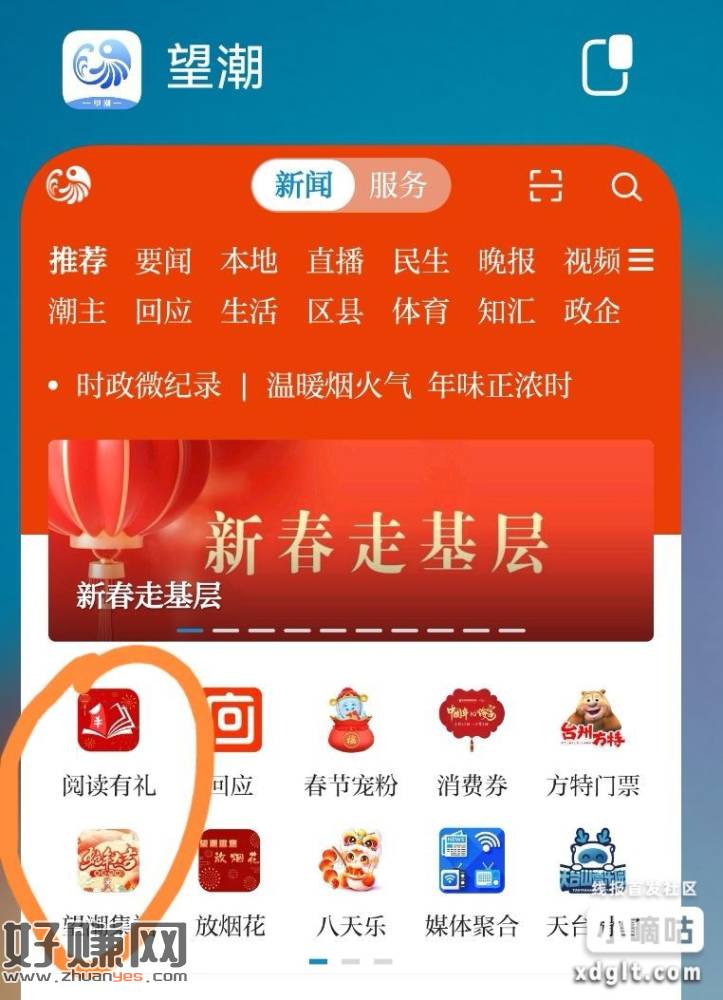Open 阅读有礼
The height and width of the screenshot is (1000, 723).
[108, 742]
